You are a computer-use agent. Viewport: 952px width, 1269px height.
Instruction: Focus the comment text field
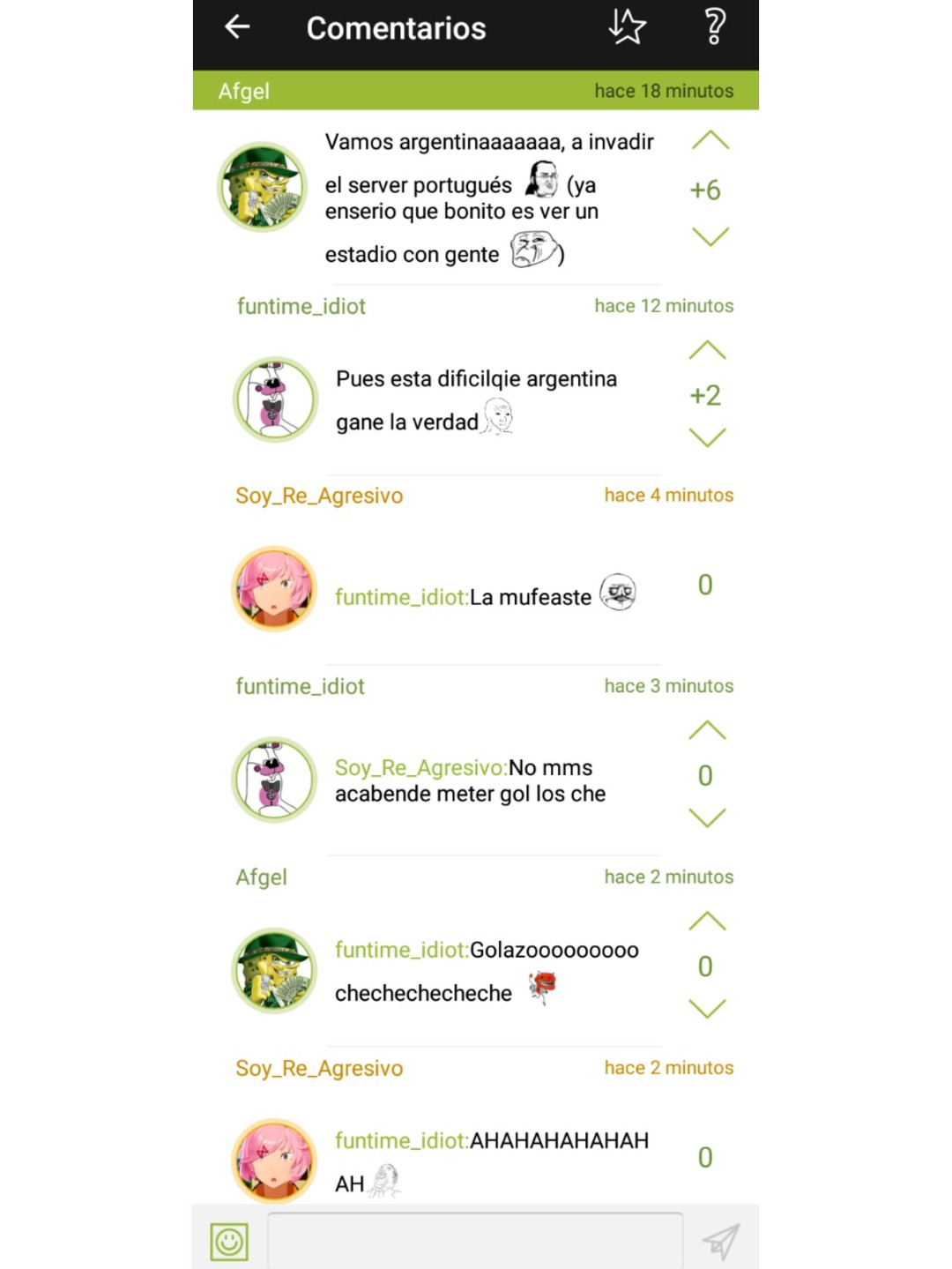pos(475,1241)
